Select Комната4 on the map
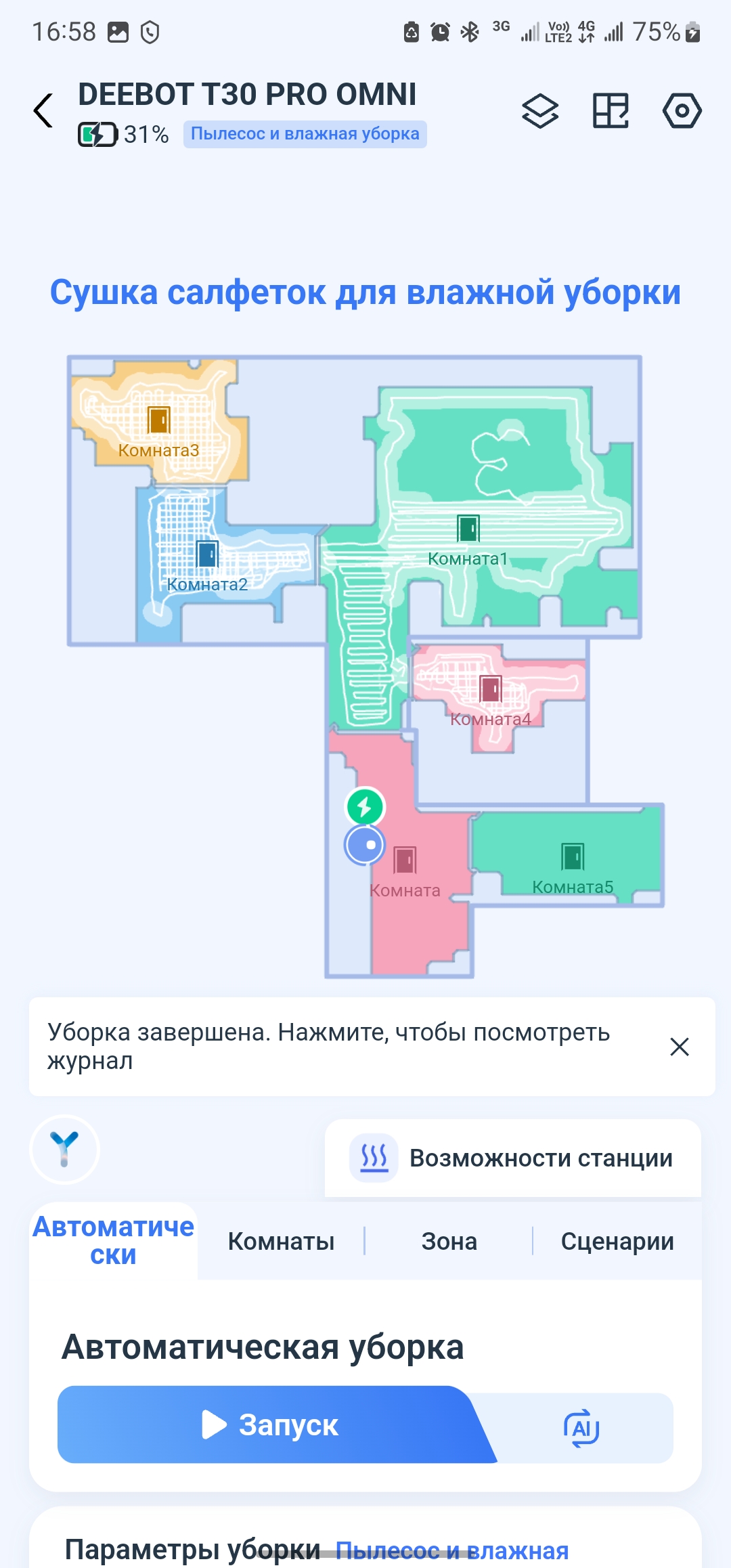Image resolution: width=731 pixels, height=1568 pixels. (491, 691)
